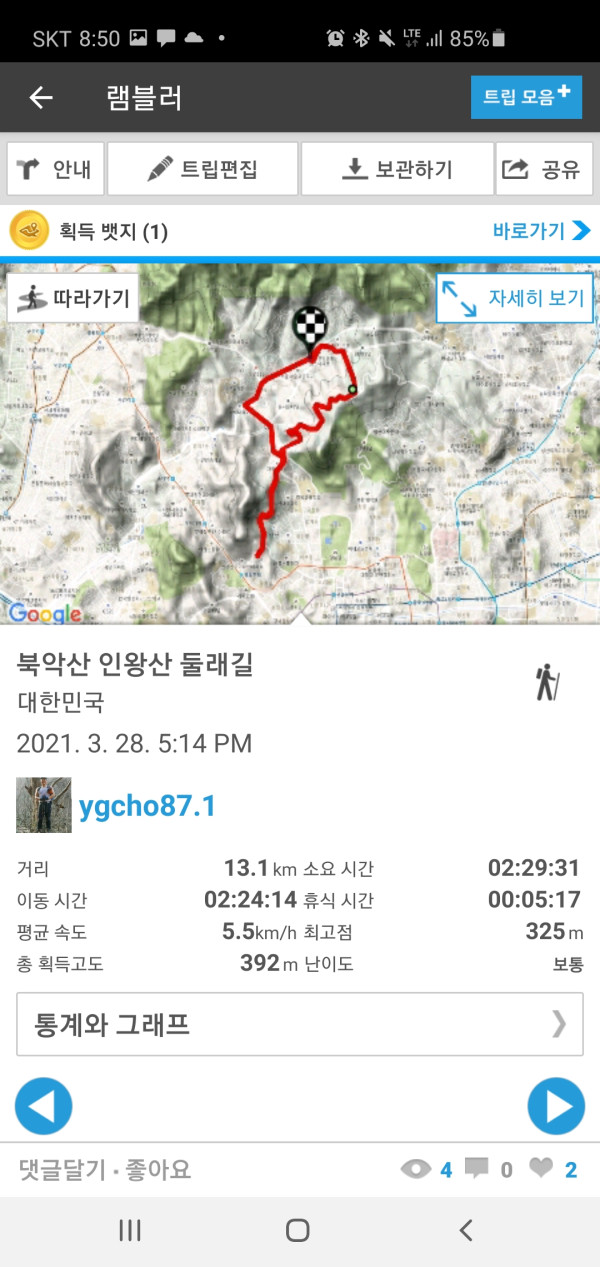Select 트립편집 to edit trip
The image size is (600, 1267).
(x=202, y=169)
